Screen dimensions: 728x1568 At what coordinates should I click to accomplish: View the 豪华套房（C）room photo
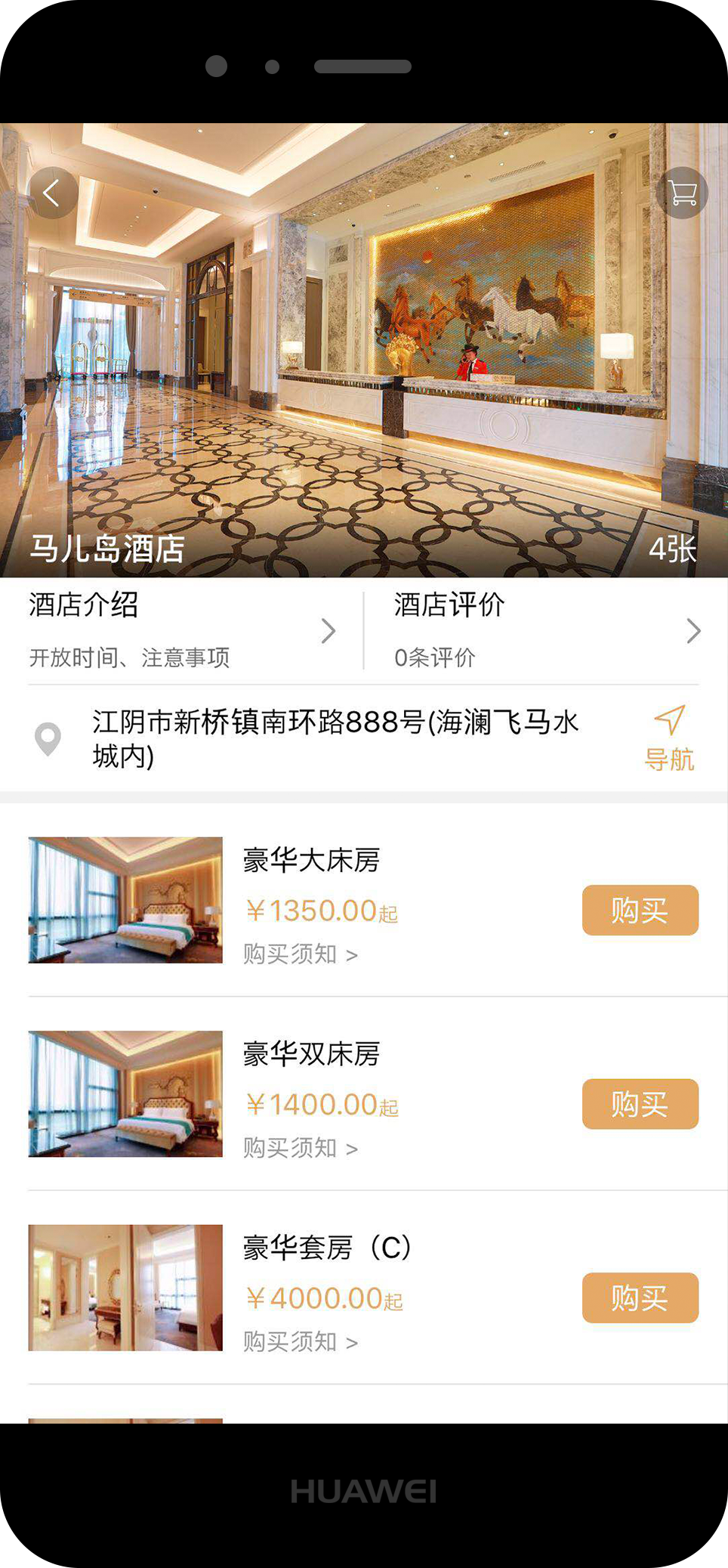coord(125,1288)
